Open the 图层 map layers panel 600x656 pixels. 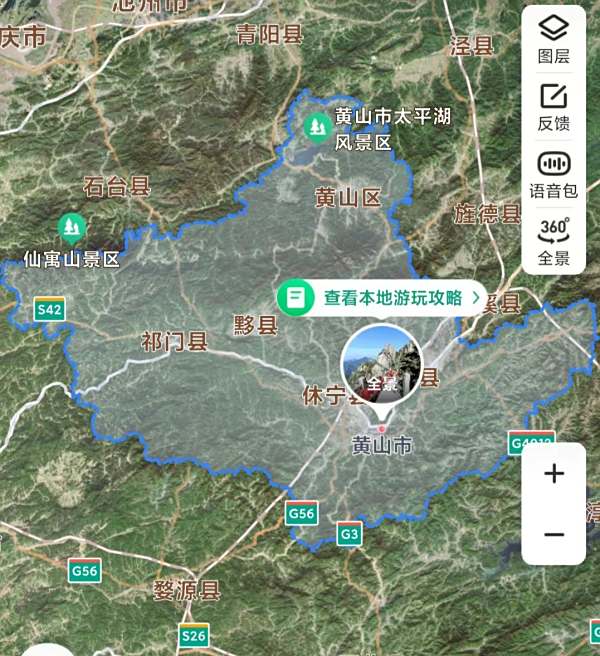tap(553, 38)
